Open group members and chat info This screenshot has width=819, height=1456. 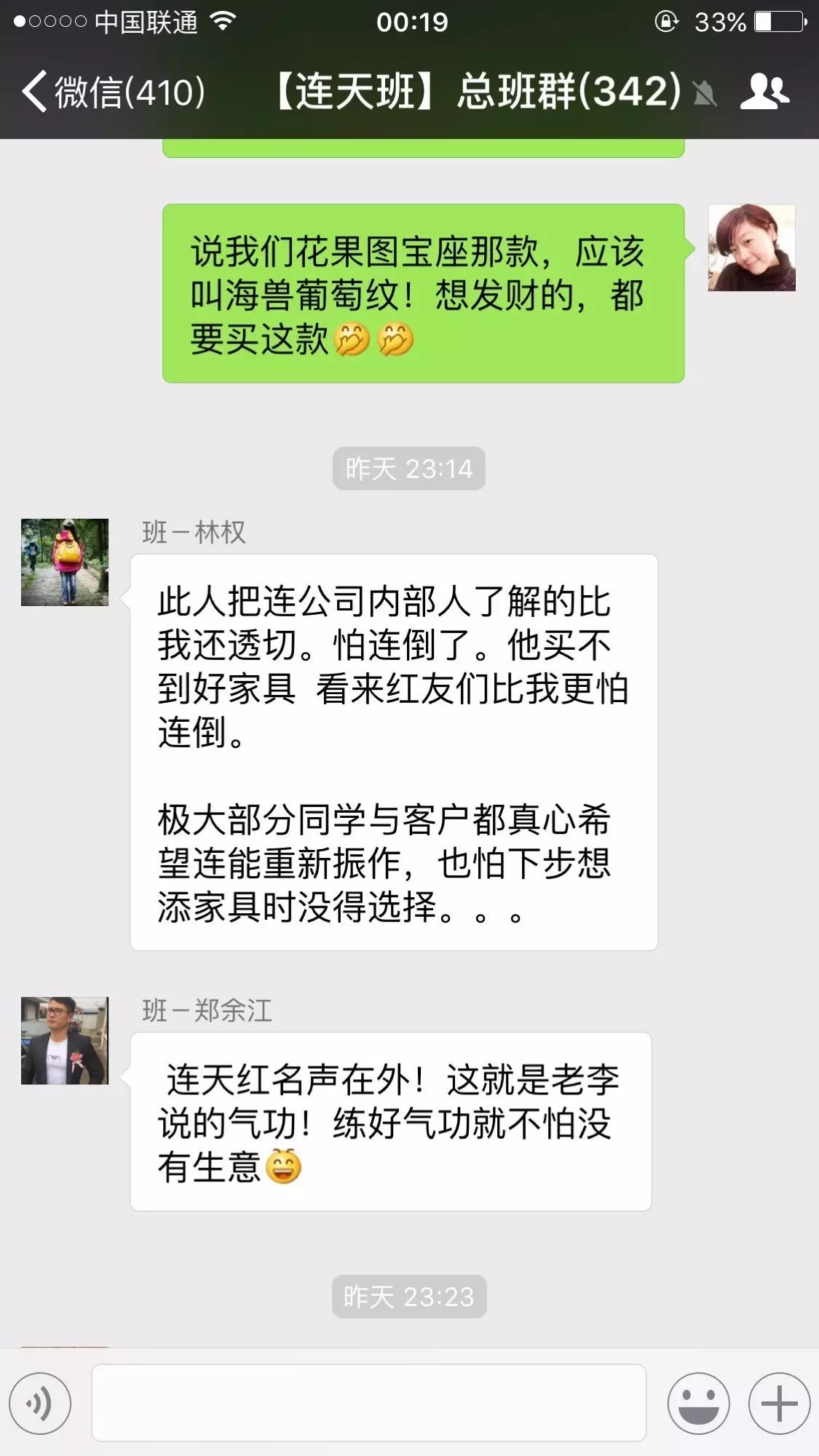764,92
